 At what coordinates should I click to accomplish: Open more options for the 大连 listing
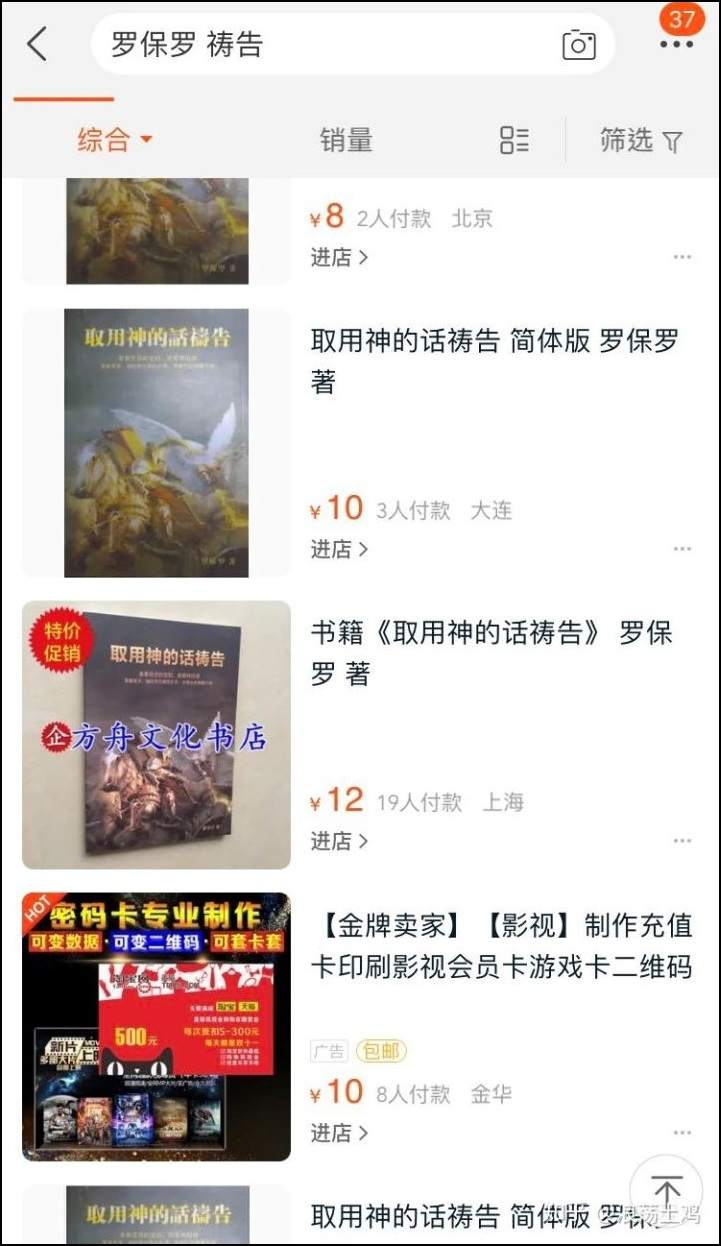pos(682,549)
